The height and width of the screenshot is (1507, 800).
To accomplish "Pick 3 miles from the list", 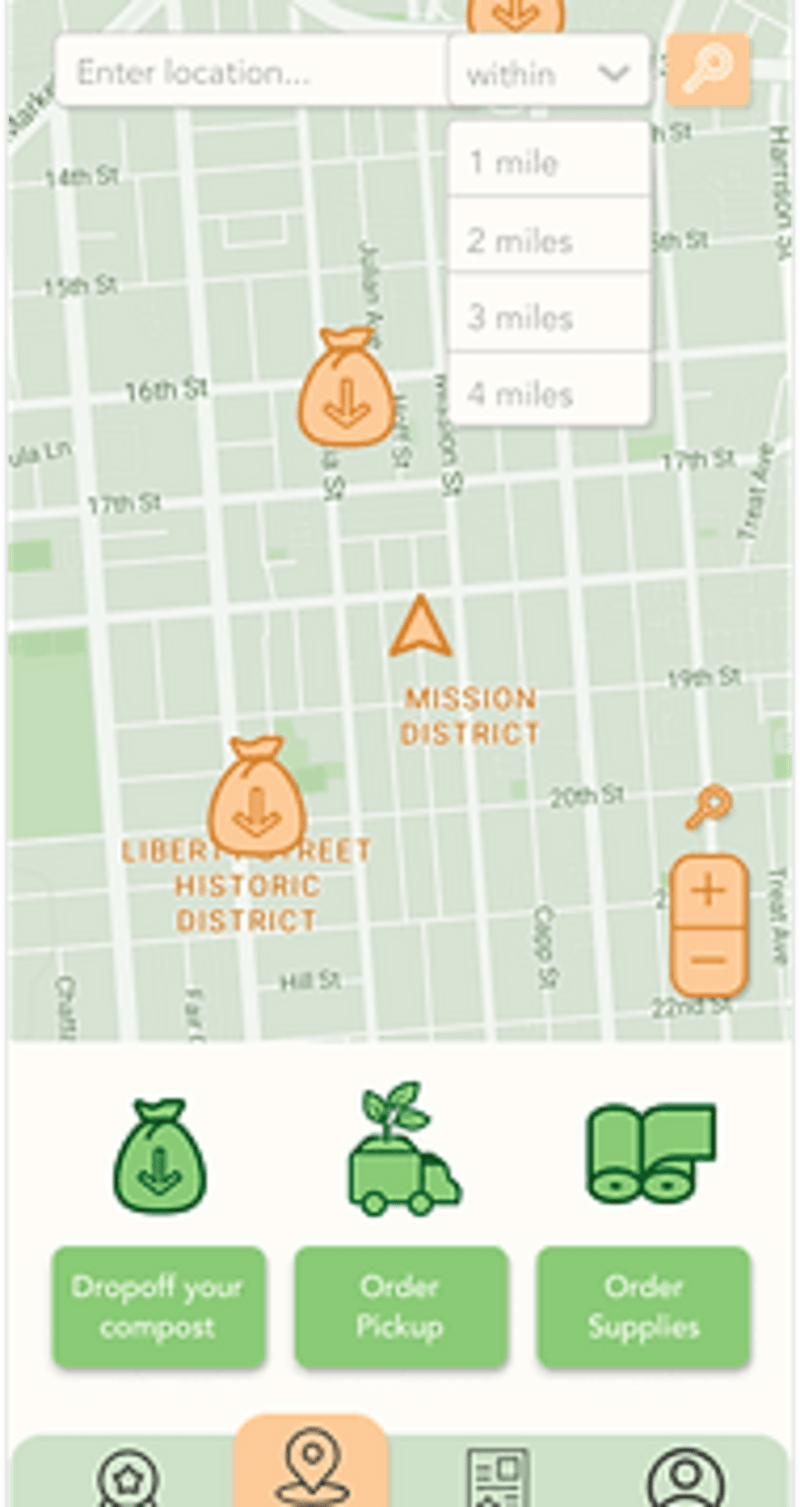I will [x=549, y=317].
